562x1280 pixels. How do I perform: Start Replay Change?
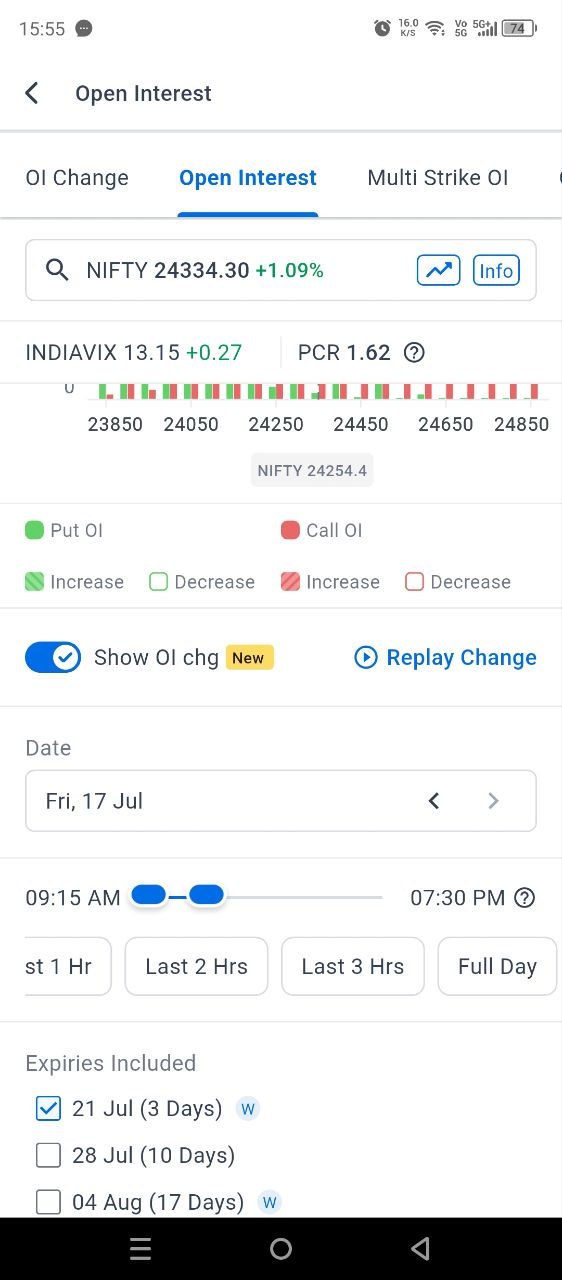[x=446, y=657]
